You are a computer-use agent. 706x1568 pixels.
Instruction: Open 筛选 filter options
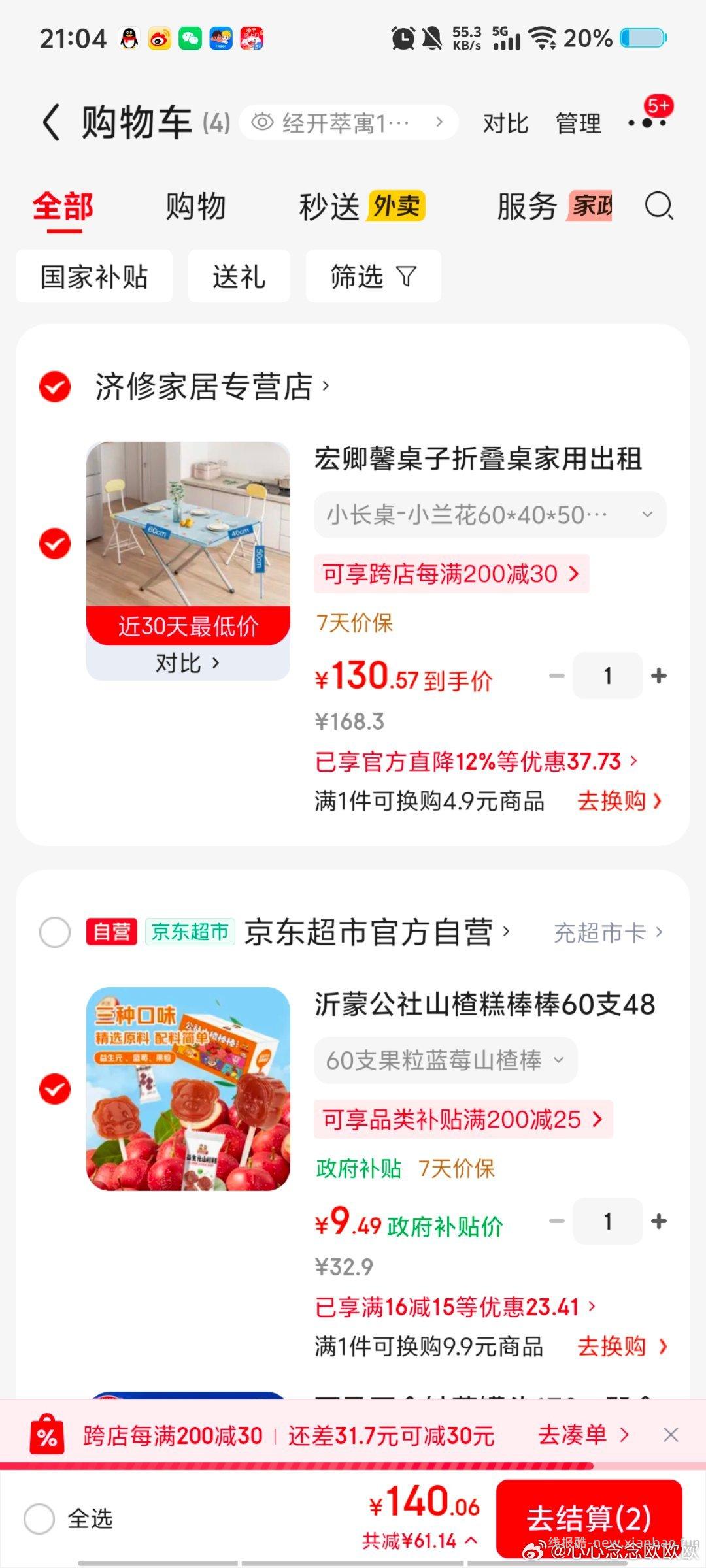click(x=372, y=276)
